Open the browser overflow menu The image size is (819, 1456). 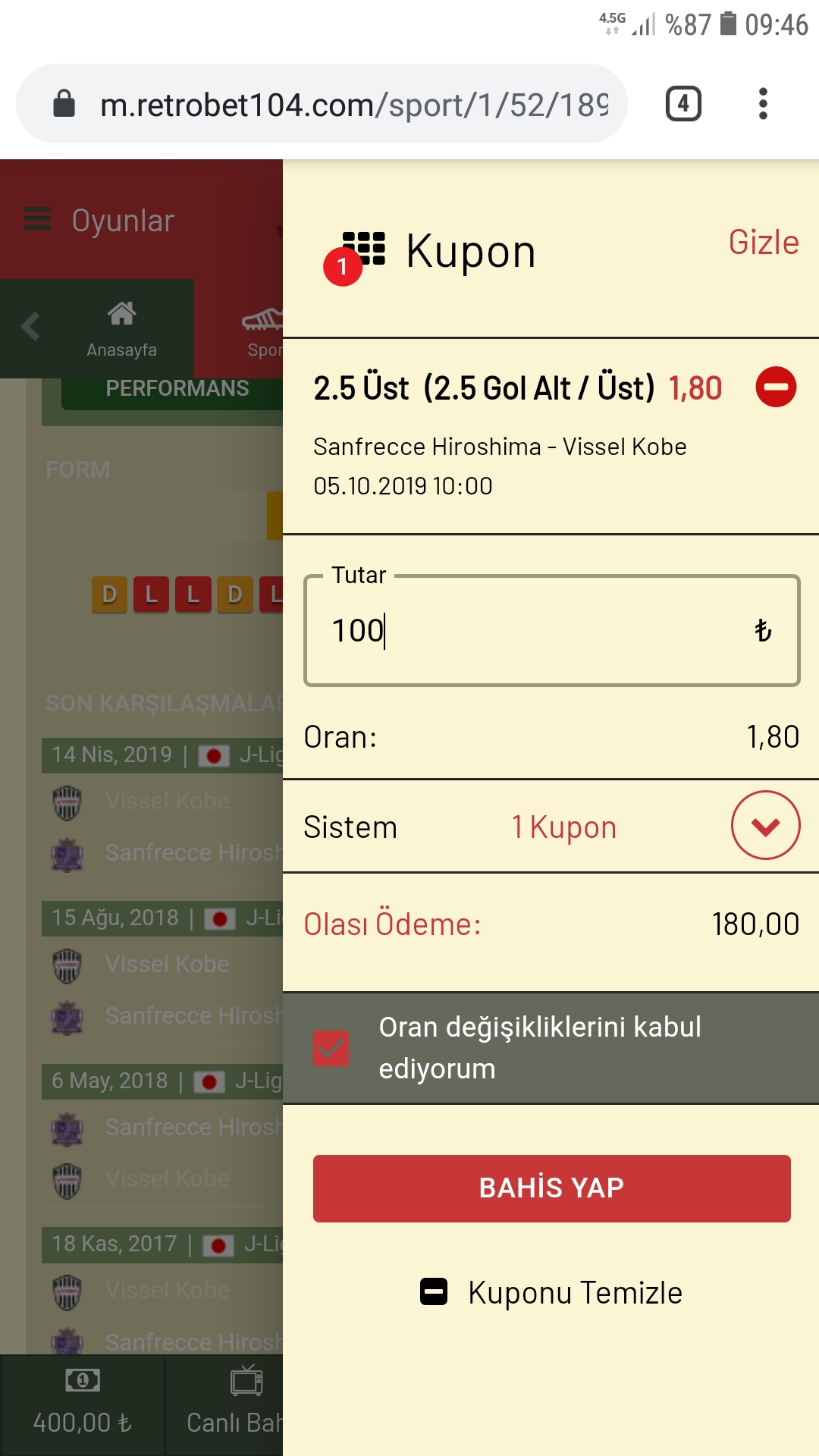point(763,104)
